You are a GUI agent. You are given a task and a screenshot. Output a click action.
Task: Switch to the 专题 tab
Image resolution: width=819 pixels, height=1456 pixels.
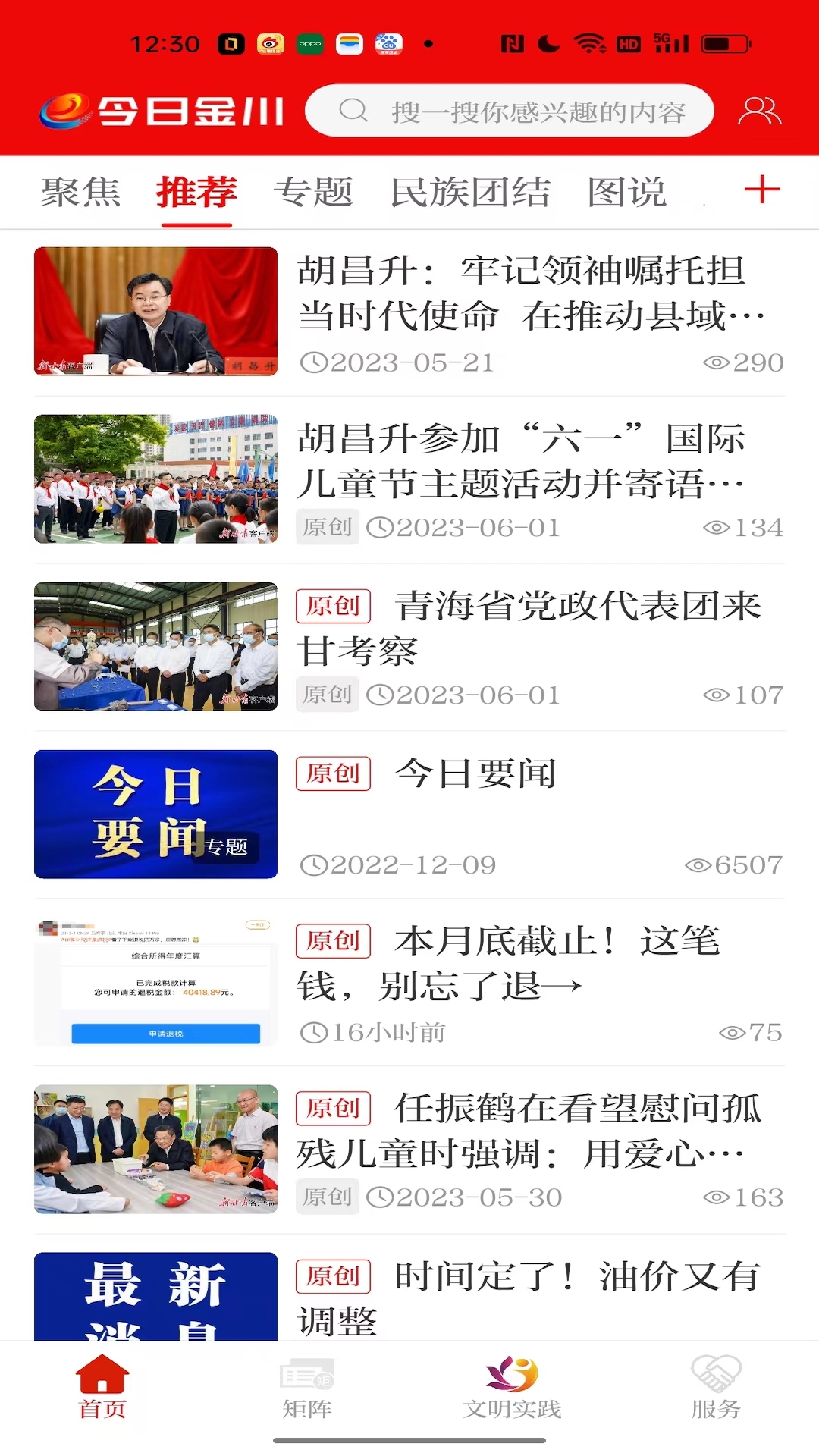click(x=313, y=192)
